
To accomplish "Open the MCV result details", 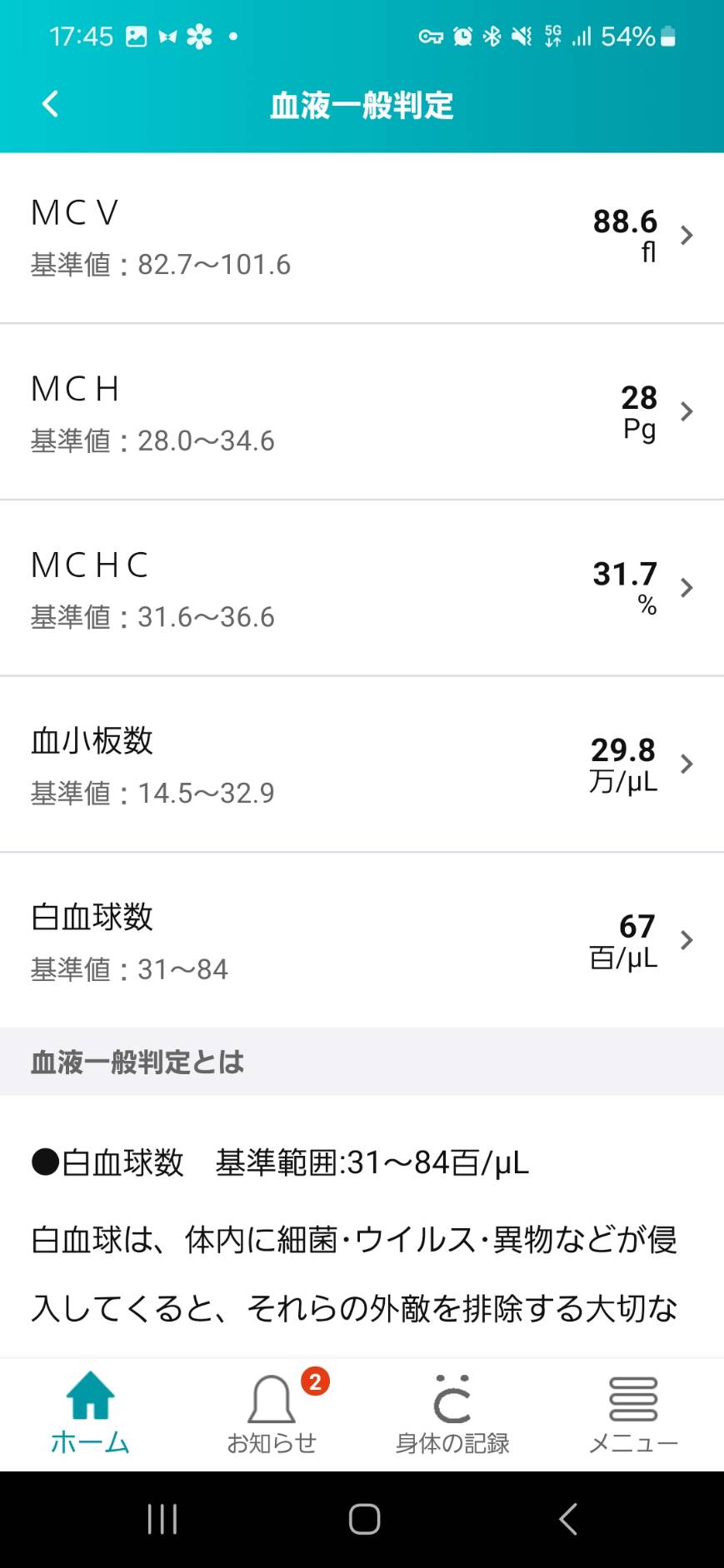I will coord(362,237).
